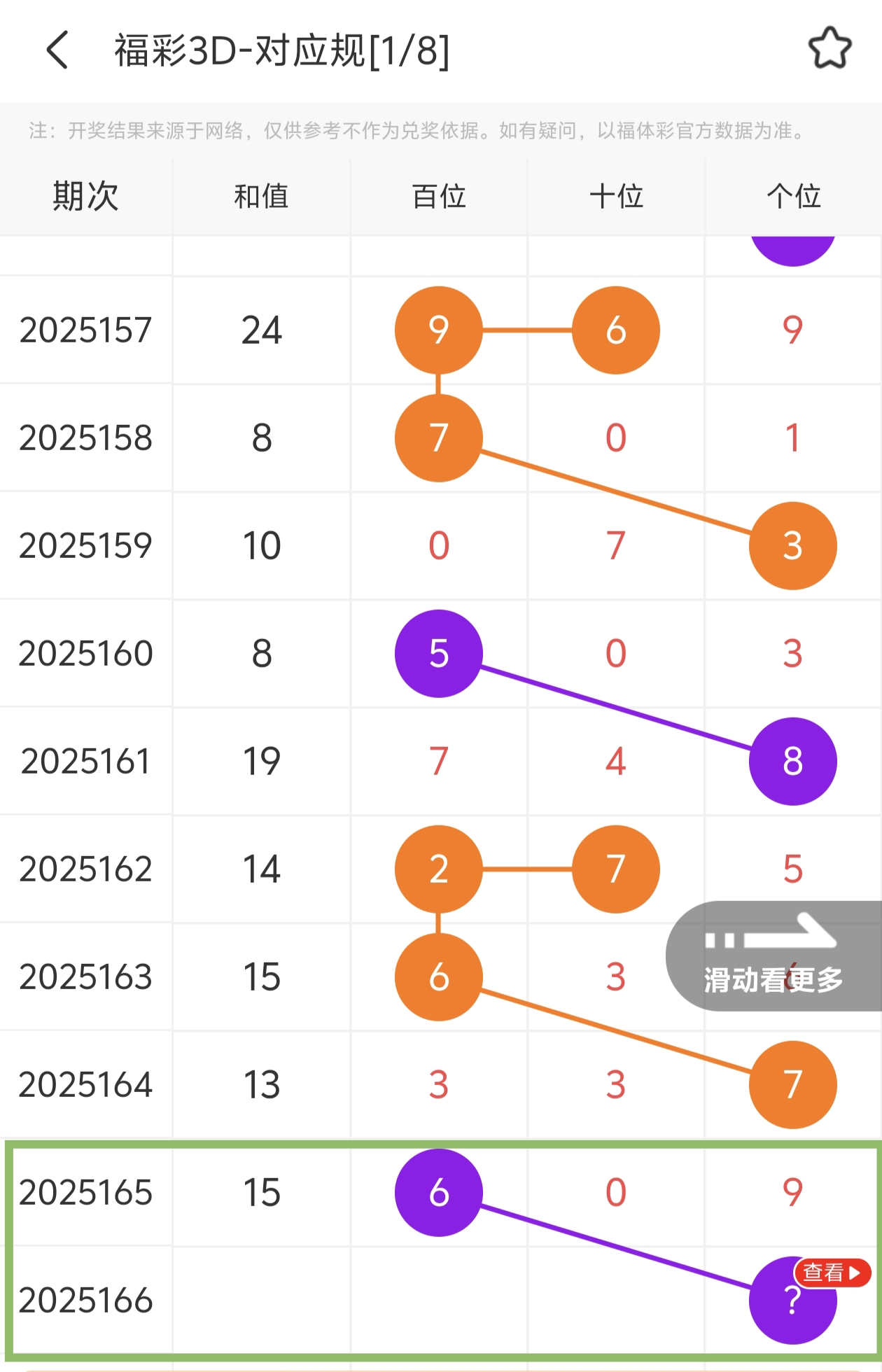Expand the 和值 column header
Screen dimensions: 882x1372
[x=261, y=197]
